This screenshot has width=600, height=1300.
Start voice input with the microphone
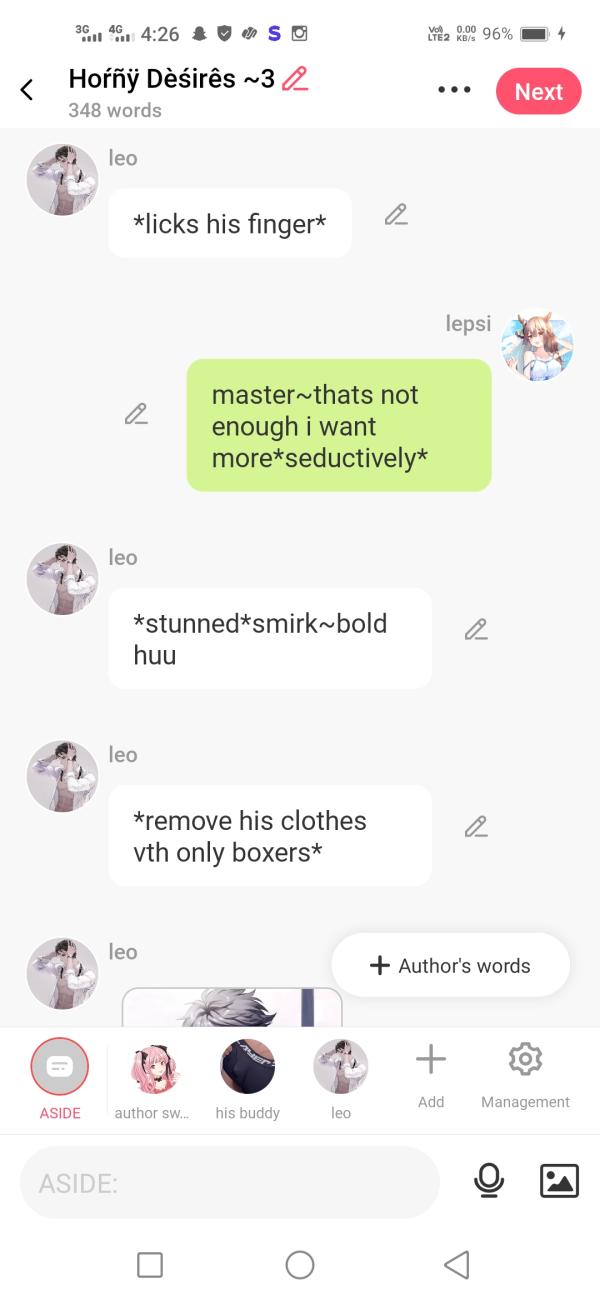488,1182
